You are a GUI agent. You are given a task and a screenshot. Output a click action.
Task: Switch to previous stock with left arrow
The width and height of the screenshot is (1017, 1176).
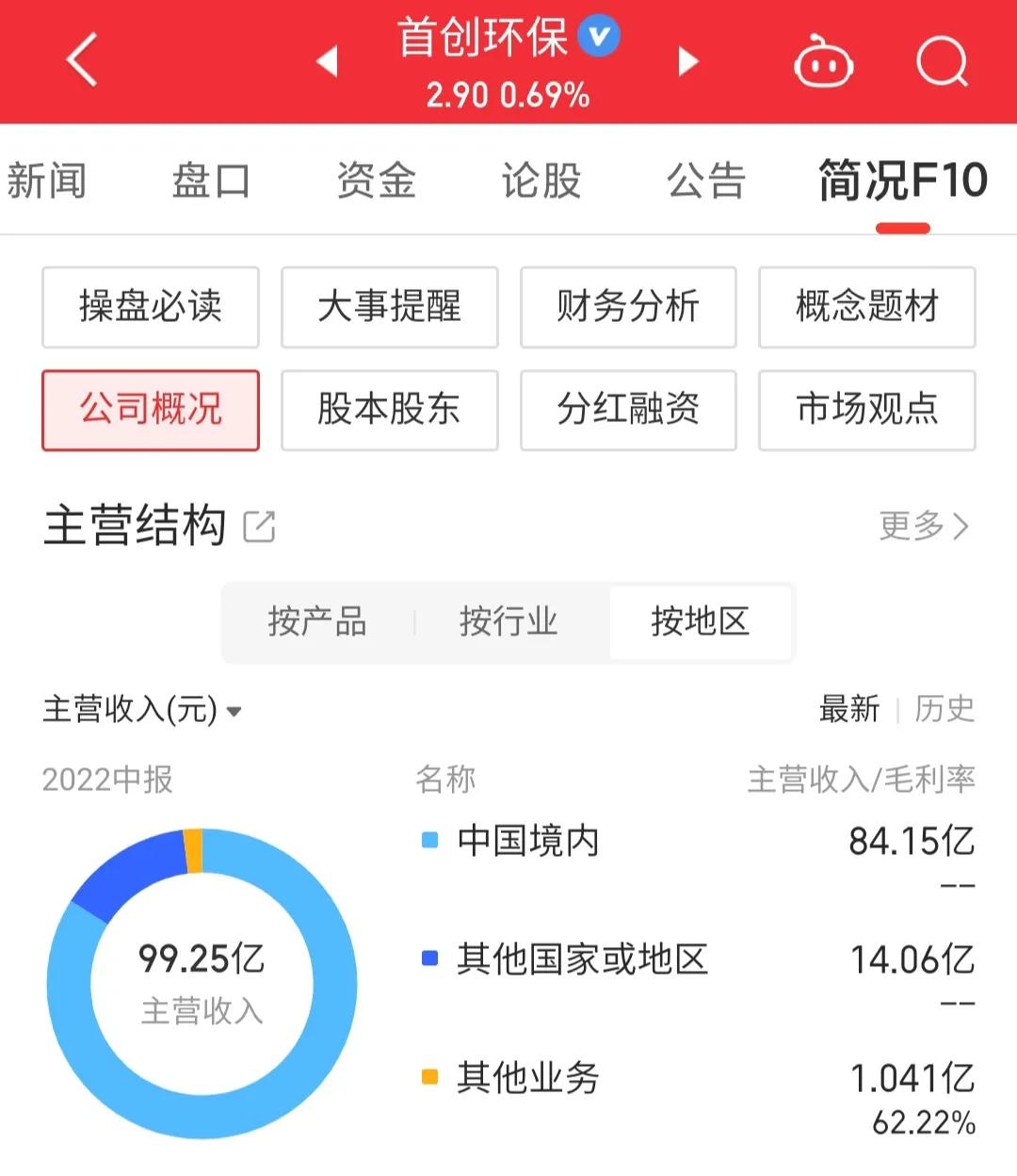[327, 61]
